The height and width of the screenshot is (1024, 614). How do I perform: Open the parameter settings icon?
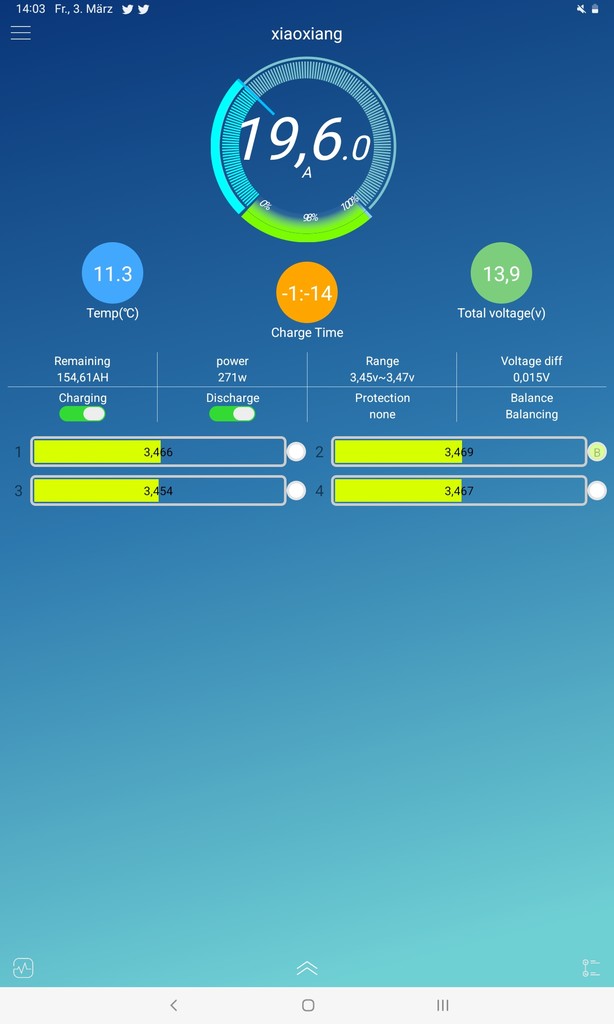tap(590, 968)
